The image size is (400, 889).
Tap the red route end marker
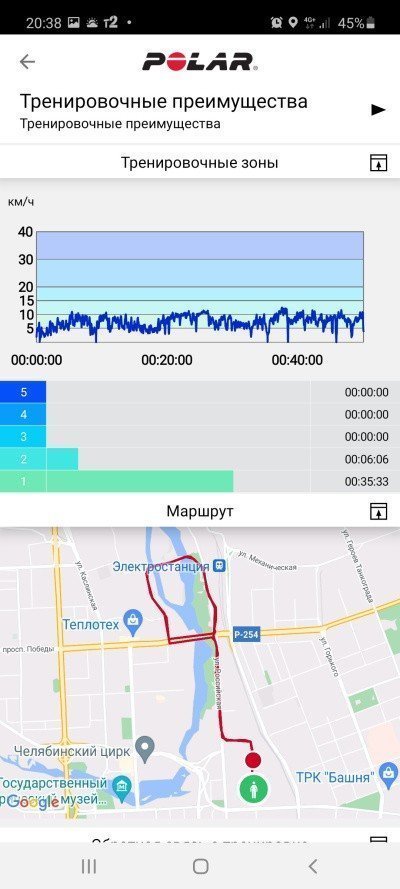click(x=253, y=760)
